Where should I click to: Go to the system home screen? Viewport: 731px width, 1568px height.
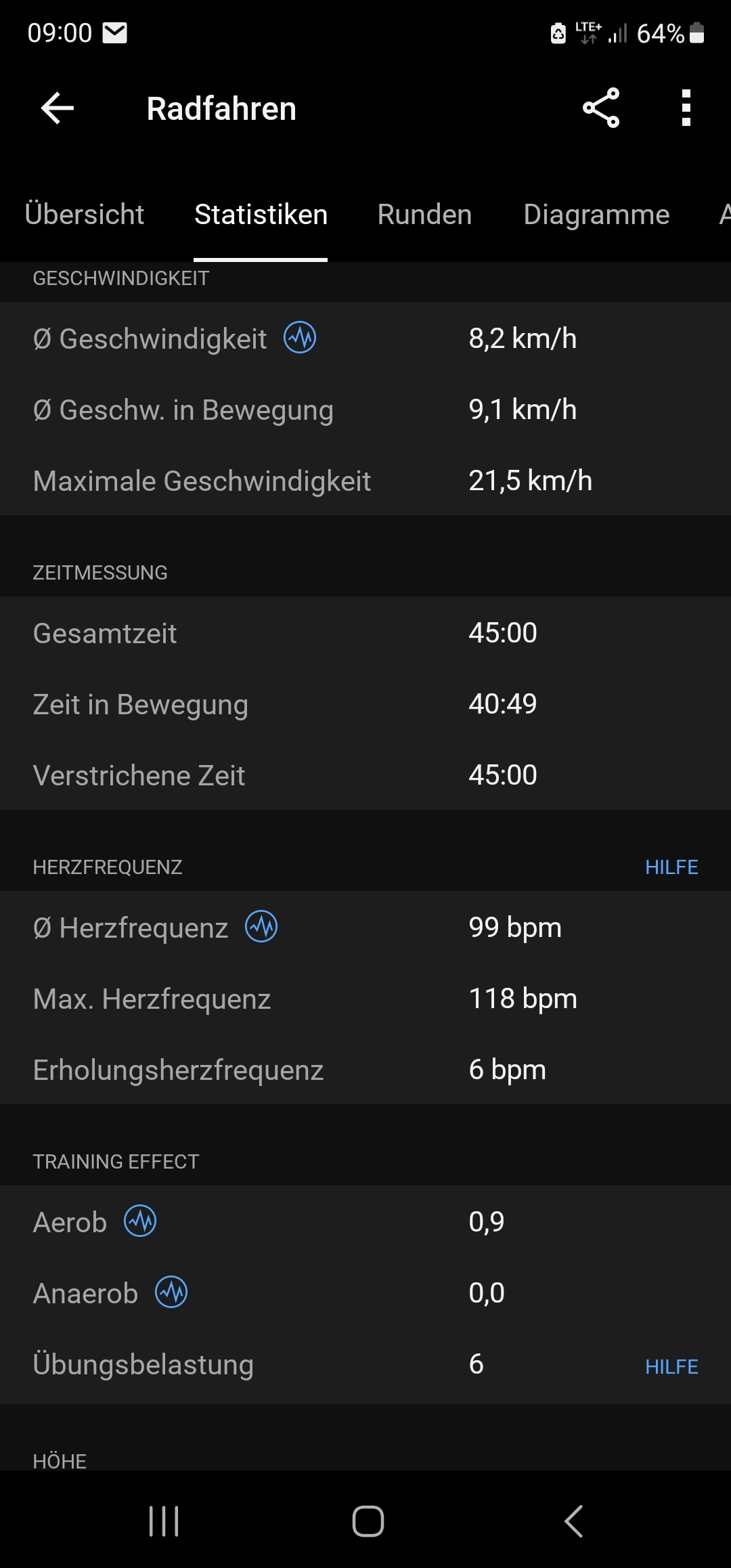368,1521
